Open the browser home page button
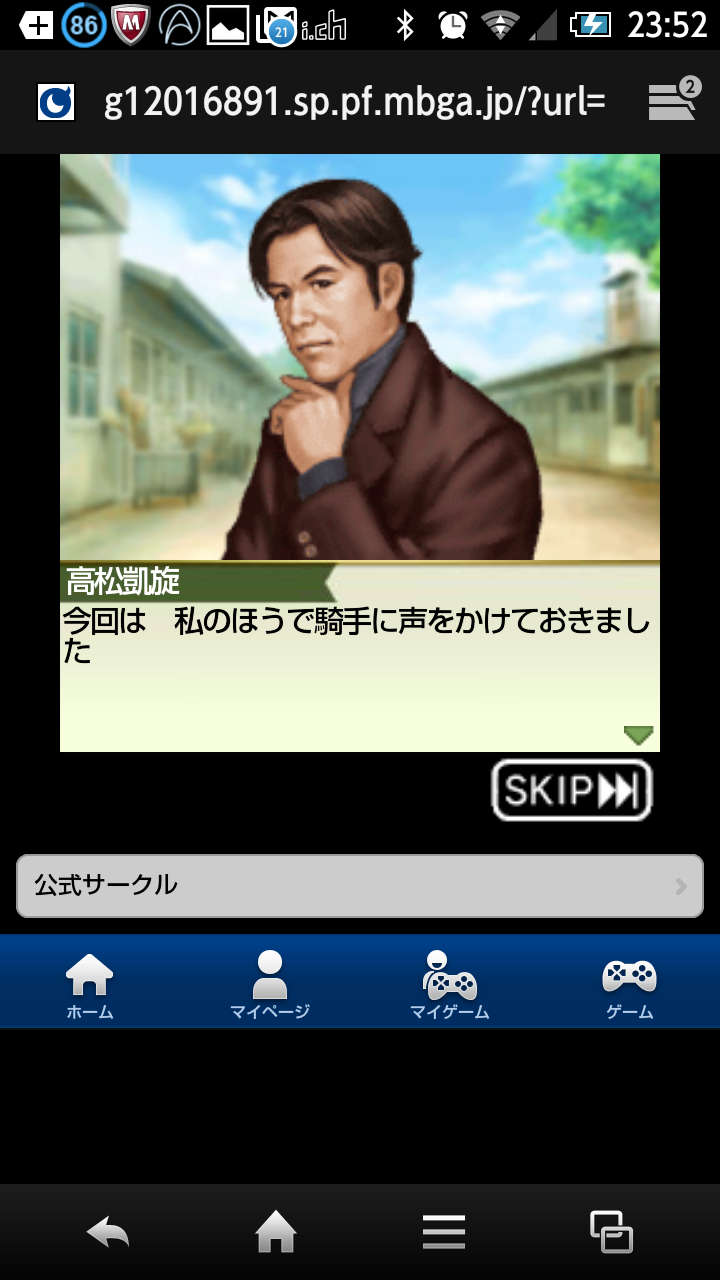720x1280 pixels. (276, 1232)
